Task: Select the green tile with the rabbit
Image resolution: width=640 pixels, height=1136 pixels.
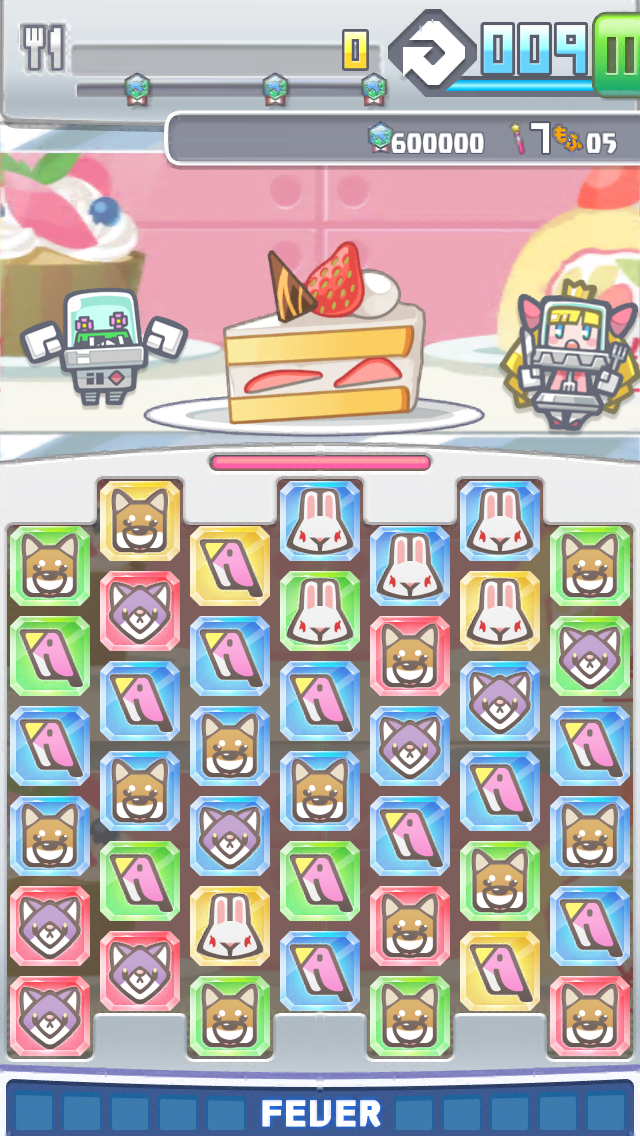Action: [320, 610]
